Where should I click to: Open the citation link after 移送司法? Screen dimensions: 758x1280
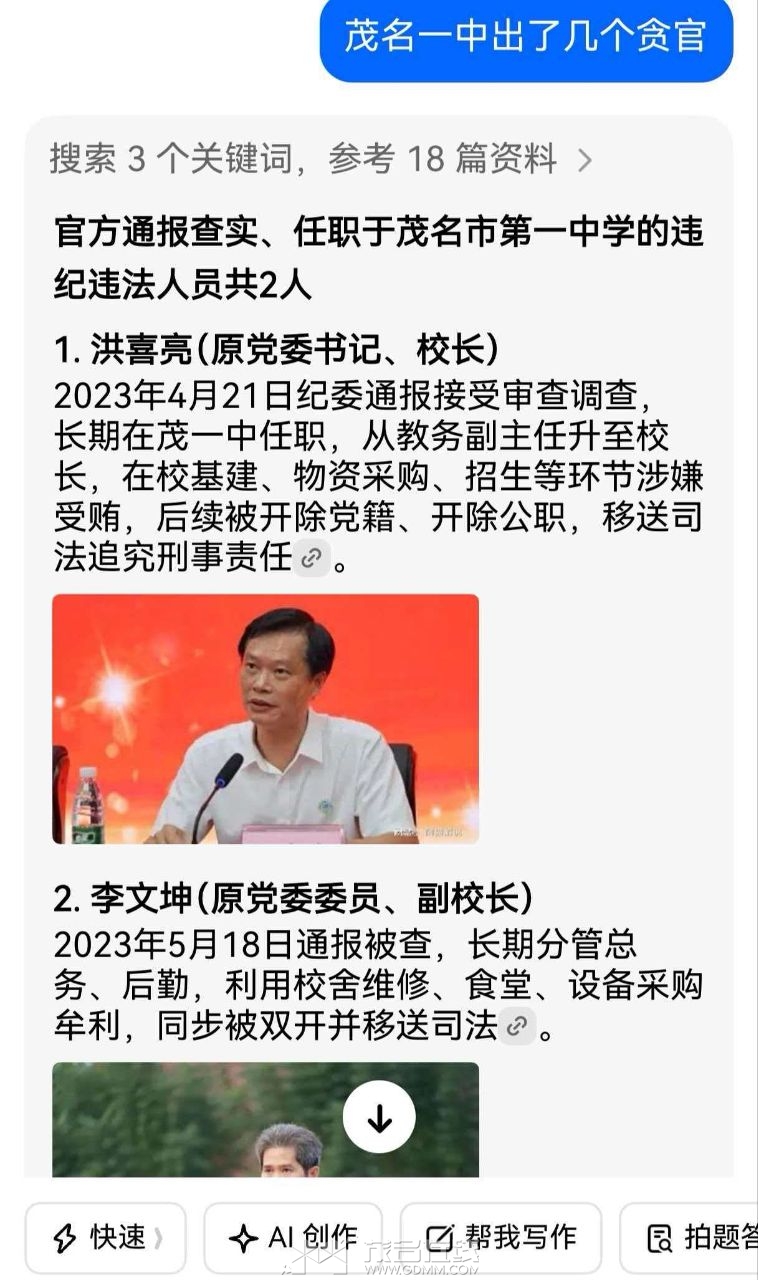click(x=516, y=1026)
